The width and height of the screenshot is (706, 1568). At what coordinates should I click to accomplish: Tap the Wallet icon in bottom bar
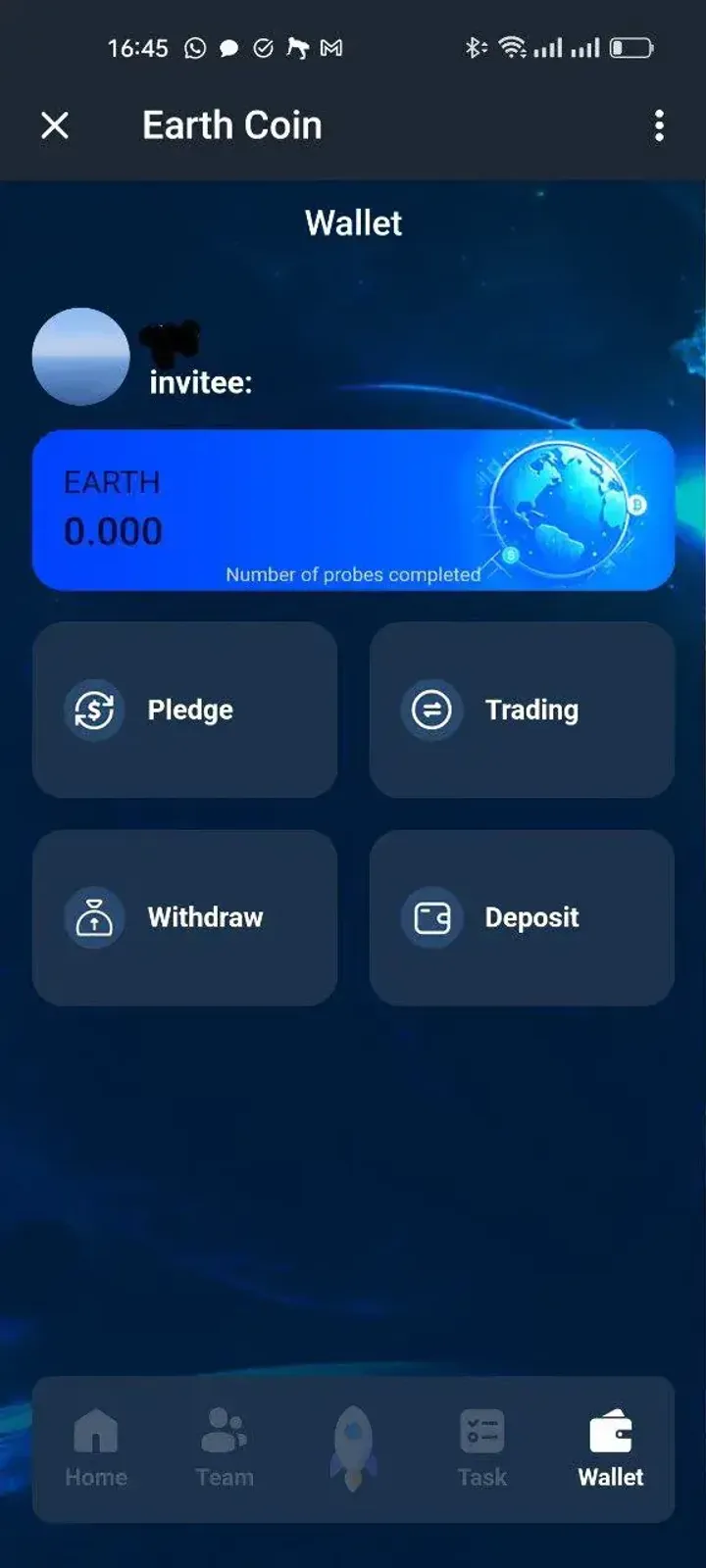[611, 1429]
